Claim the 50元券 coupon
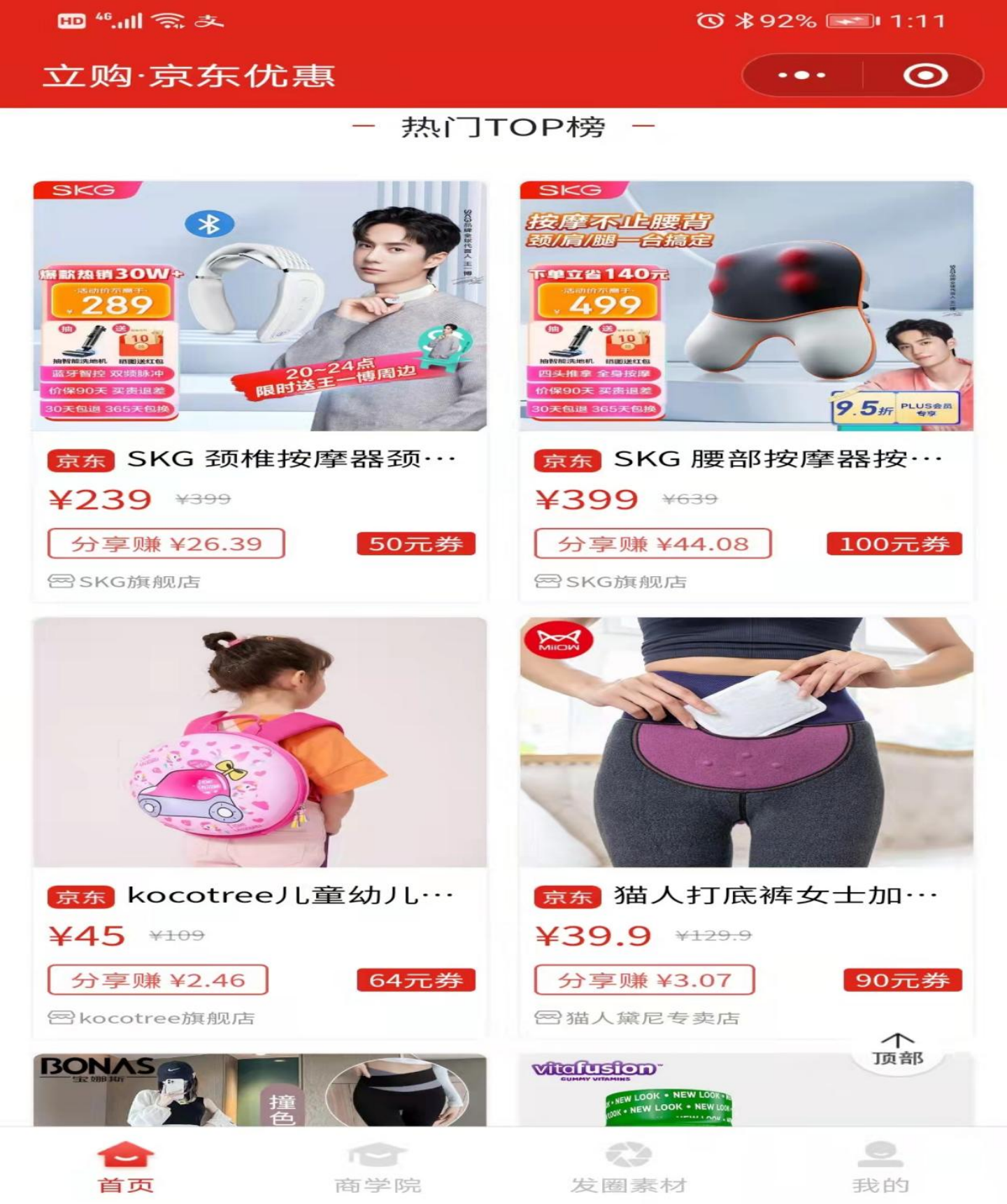 pos(416,544)
